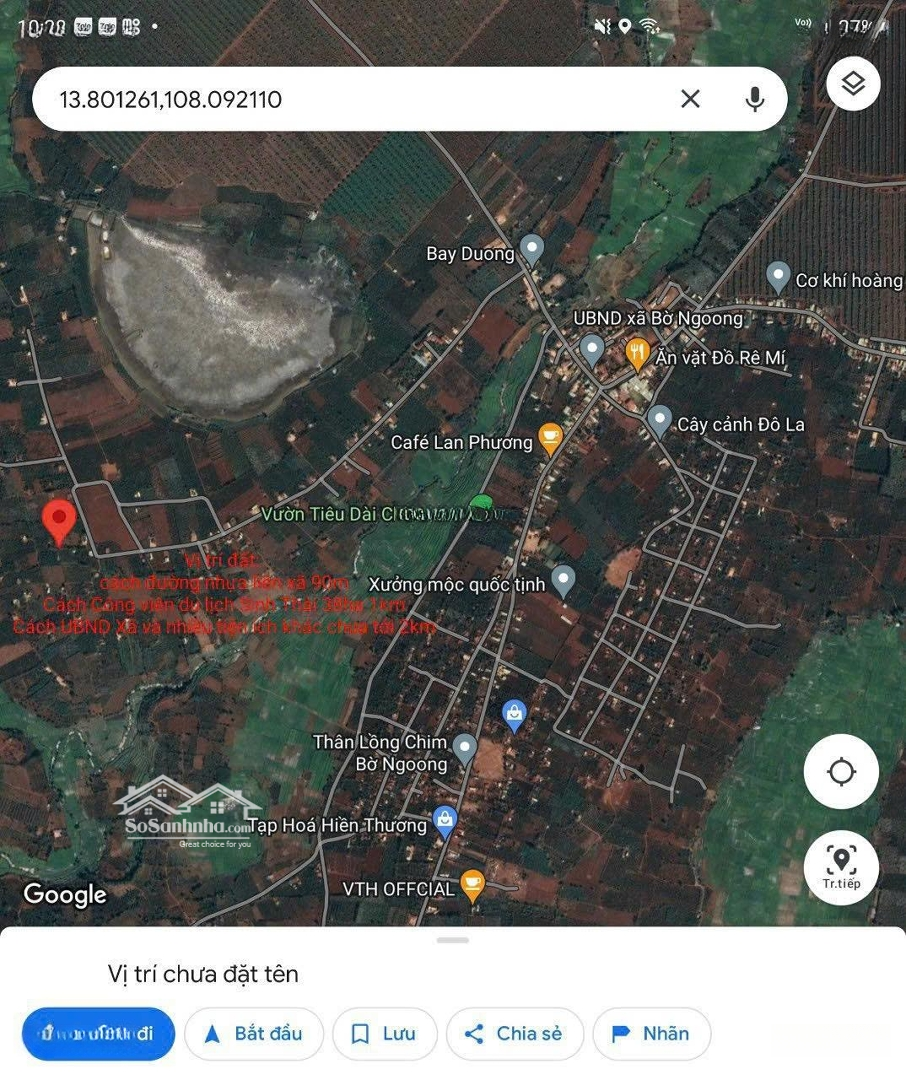Open the Tr.tiếp live view button
The height and width of the screenshot is (1080, 906).
click(841, 867)
